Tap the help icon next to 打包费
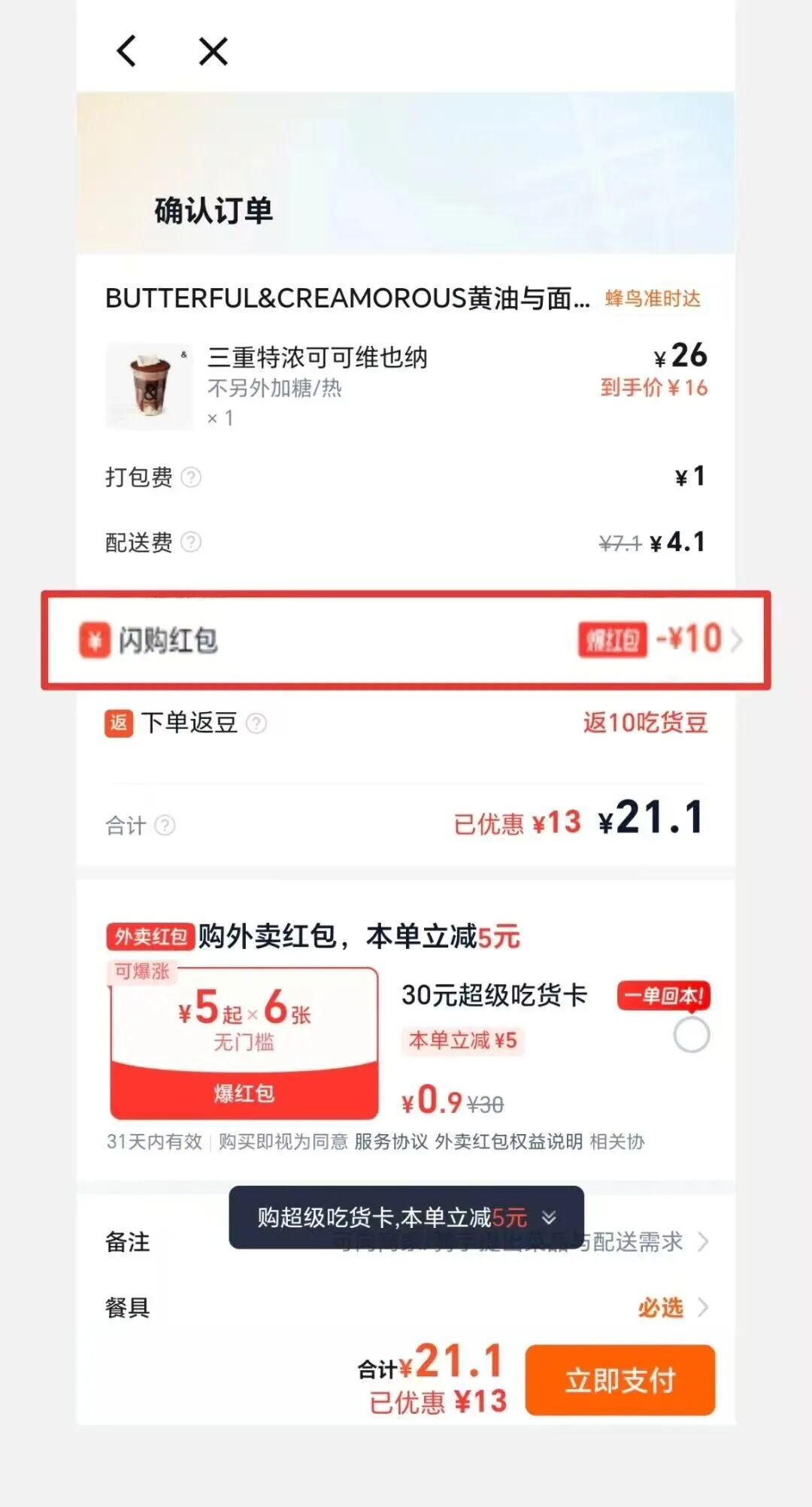Screen dimensions: 812x1507 (x=191, y=477)
